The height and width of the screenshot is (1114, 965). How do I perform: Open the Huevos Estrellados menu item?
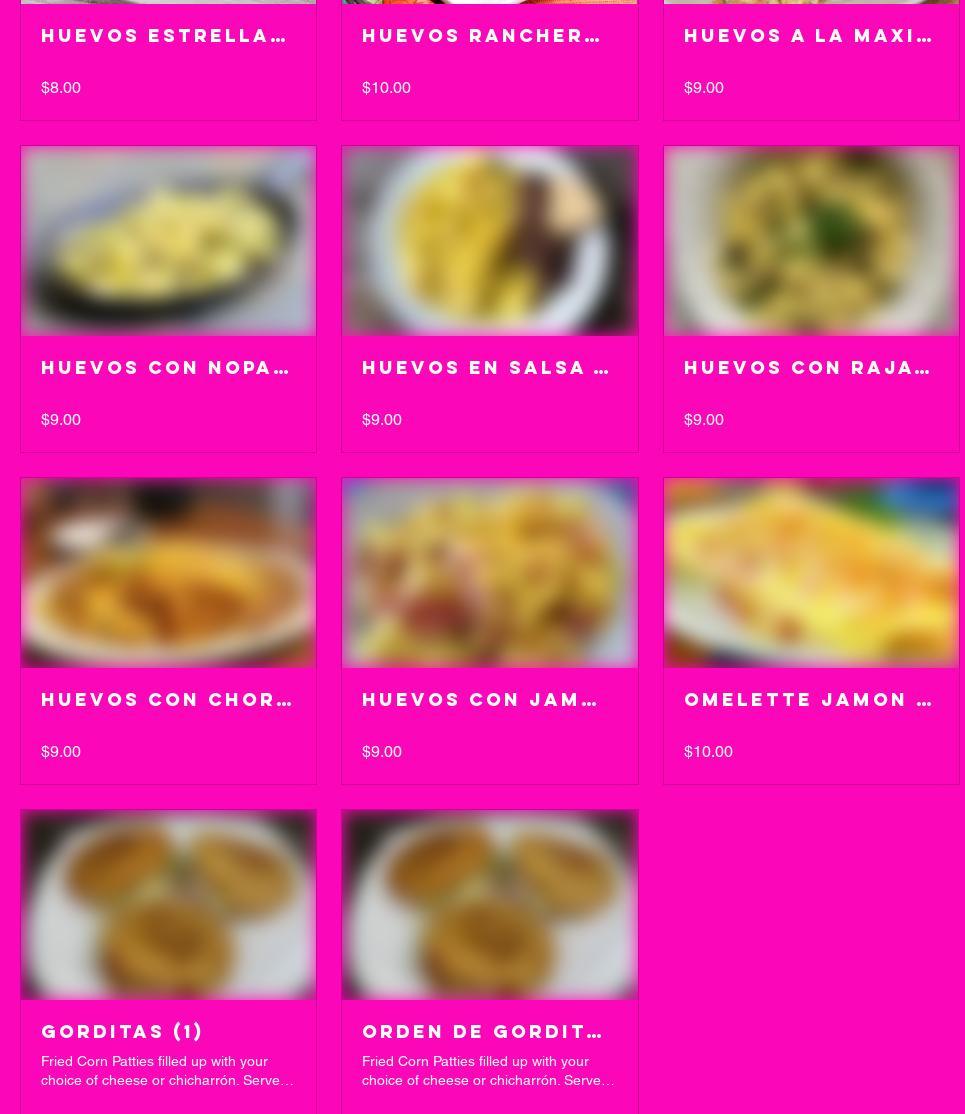coord(164,36)
